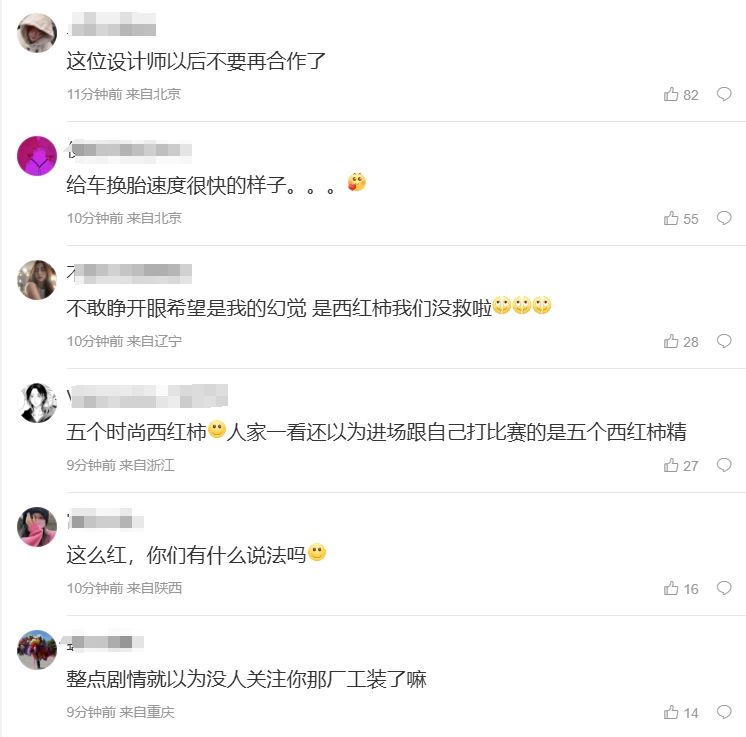The width and height of the screenshot is (746, 737).
Task: Open avatar of the 五个时尚西红柿 commenter
Action: tap(37, 403)
